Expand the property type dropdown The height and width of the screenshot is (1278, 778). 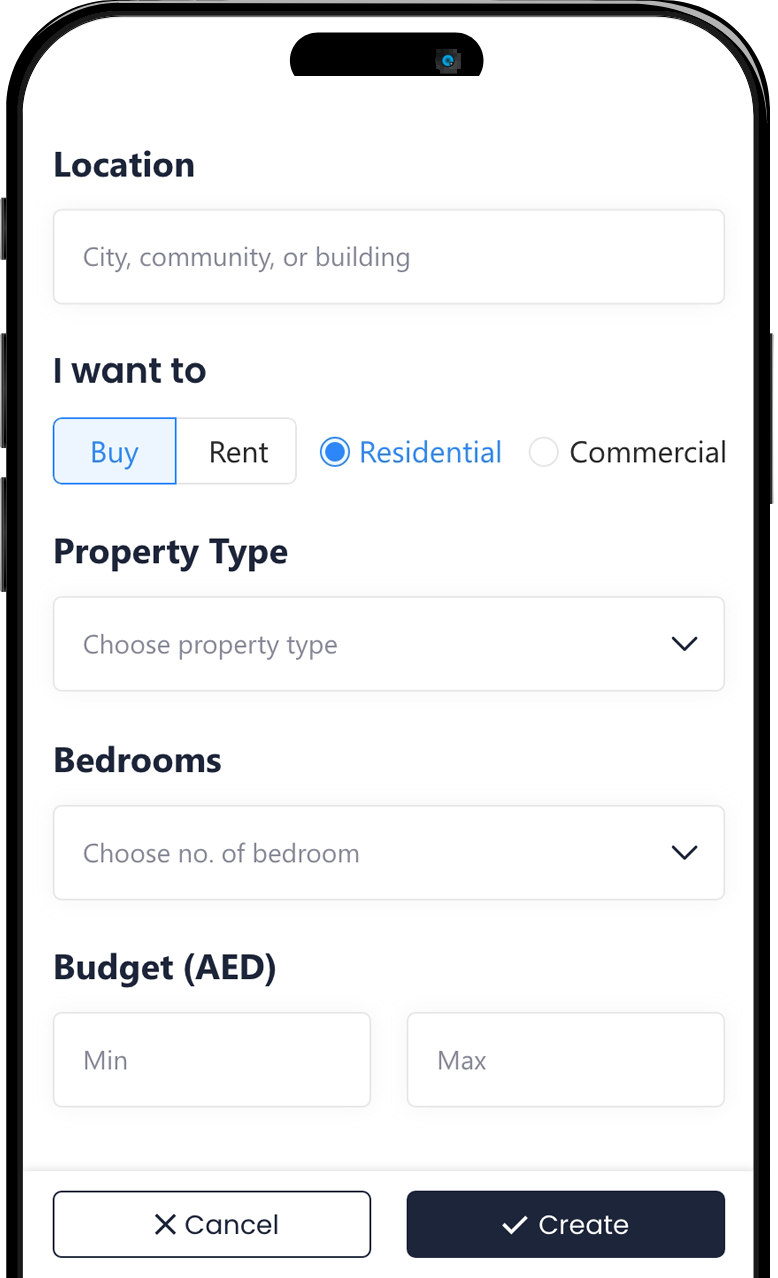click(388, 644)
